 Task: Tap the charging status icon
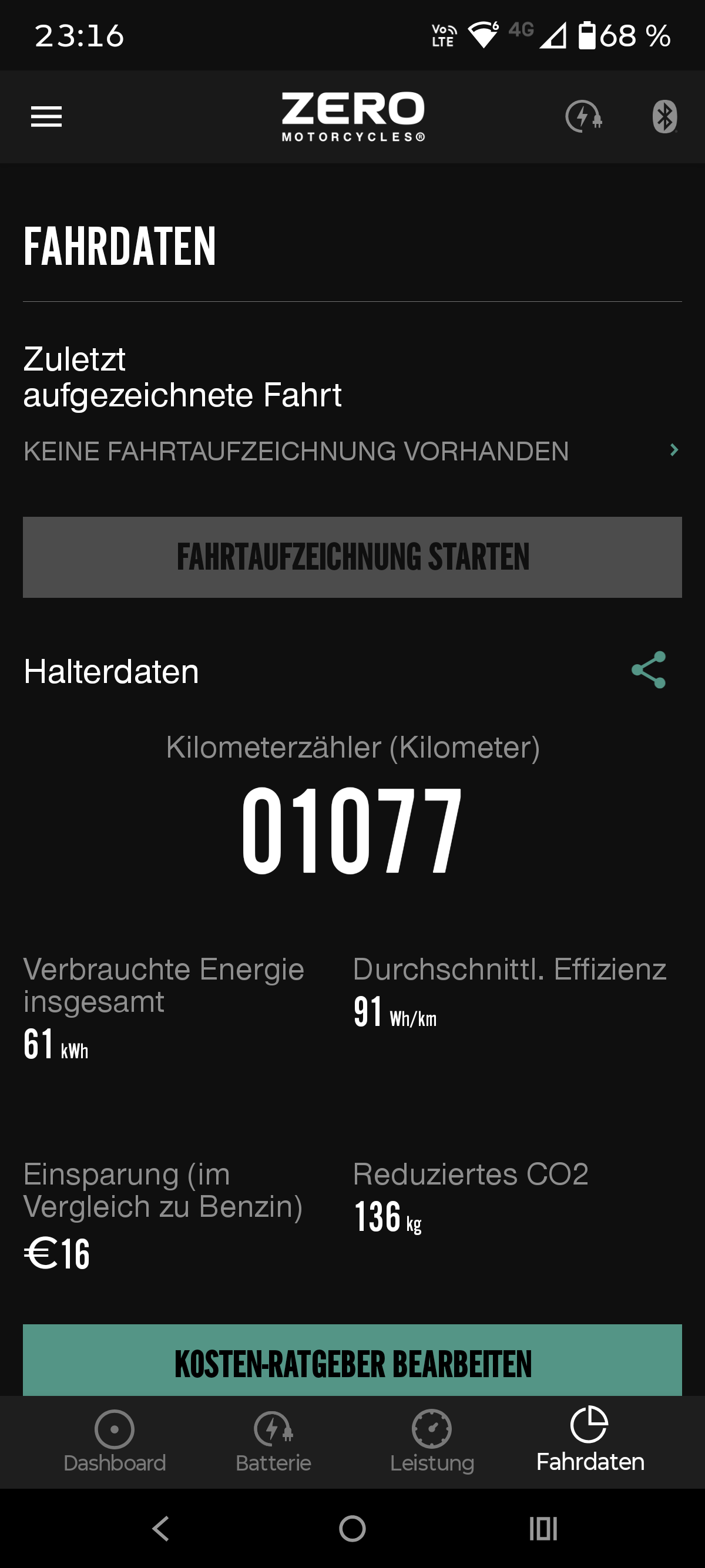(584, 116)
